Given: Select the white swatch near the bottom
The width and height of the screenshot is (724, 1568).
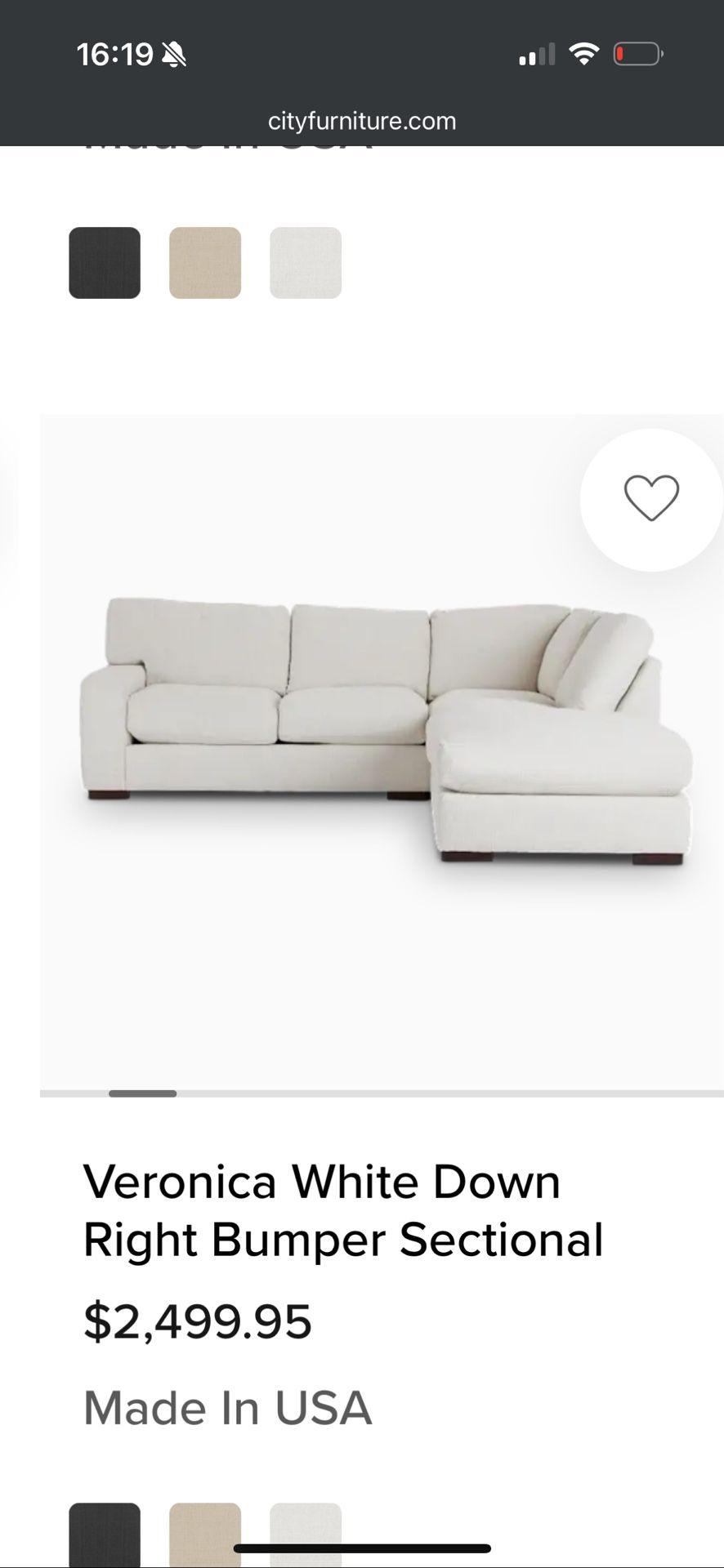Looking at the screenshot, I should [306, 1535].
